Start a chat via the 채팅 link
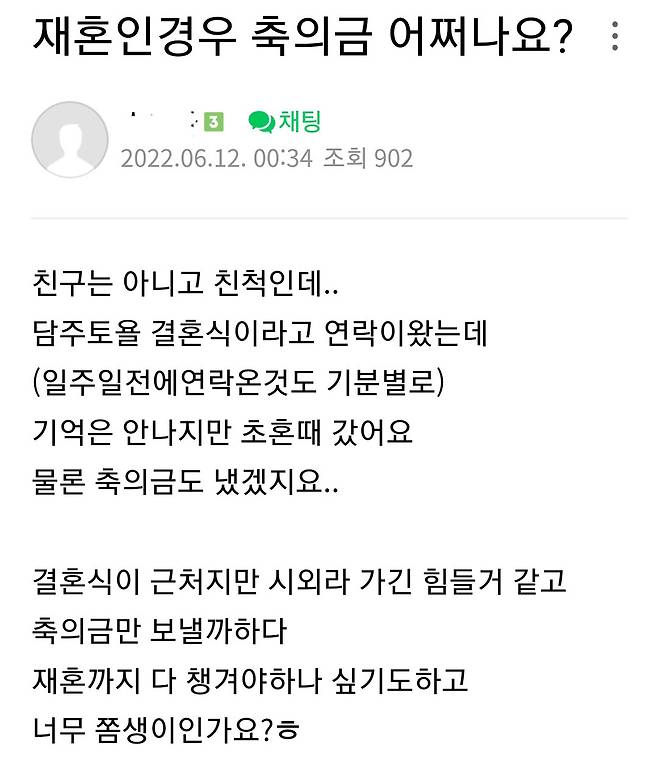Screen dimensions: 658x771 pyautogui.click(x=285, y=122)
